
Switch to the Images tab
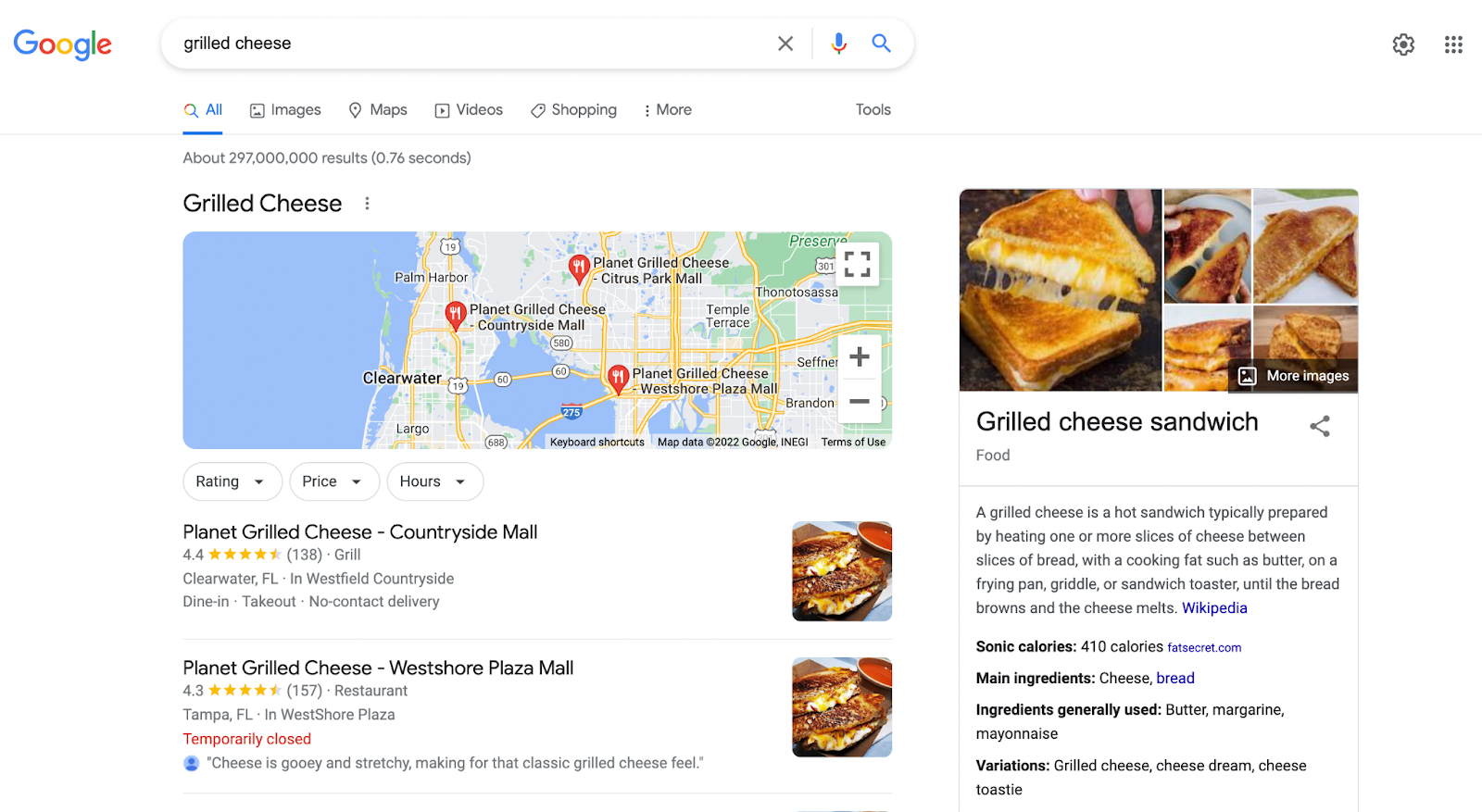click(285, 110)
